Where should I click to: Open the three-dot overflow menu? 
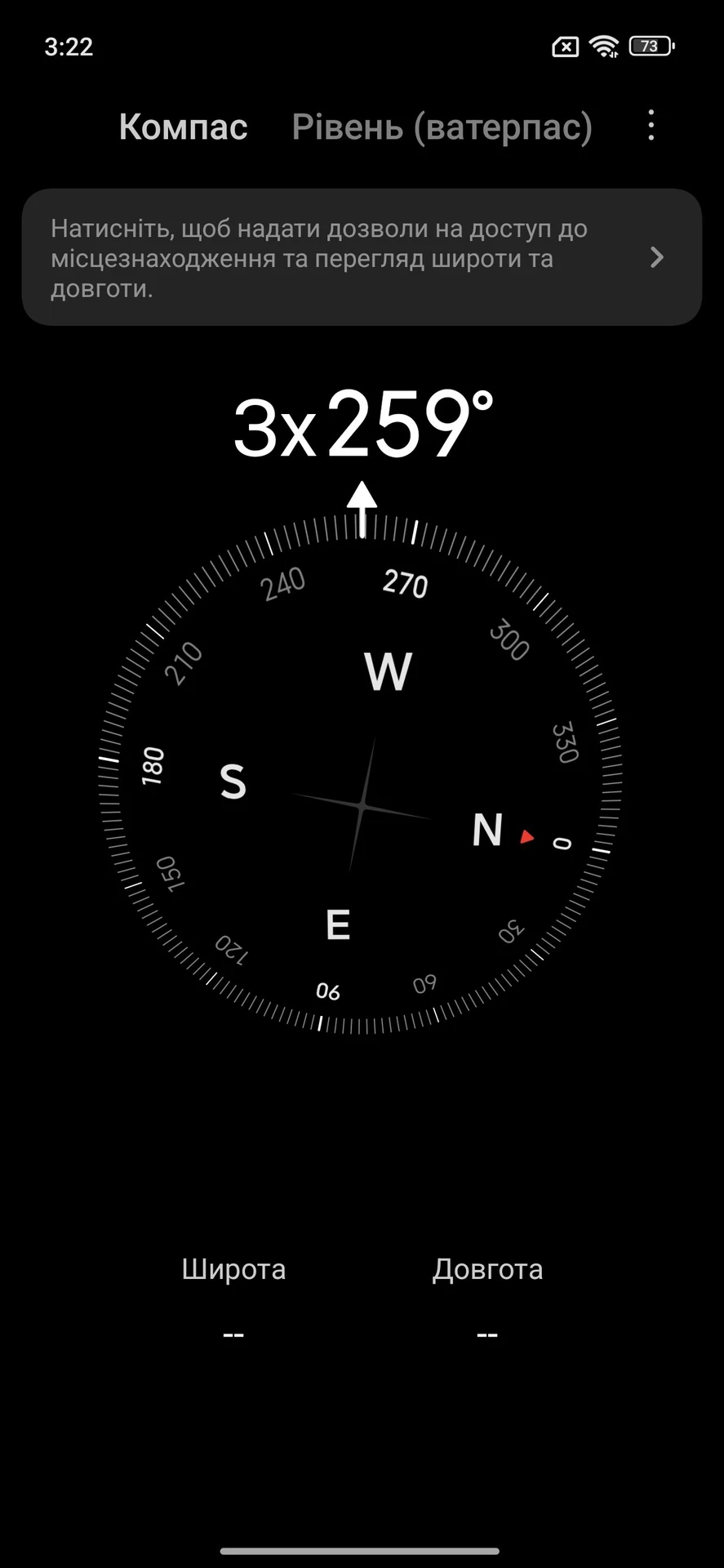pos(651,126)
